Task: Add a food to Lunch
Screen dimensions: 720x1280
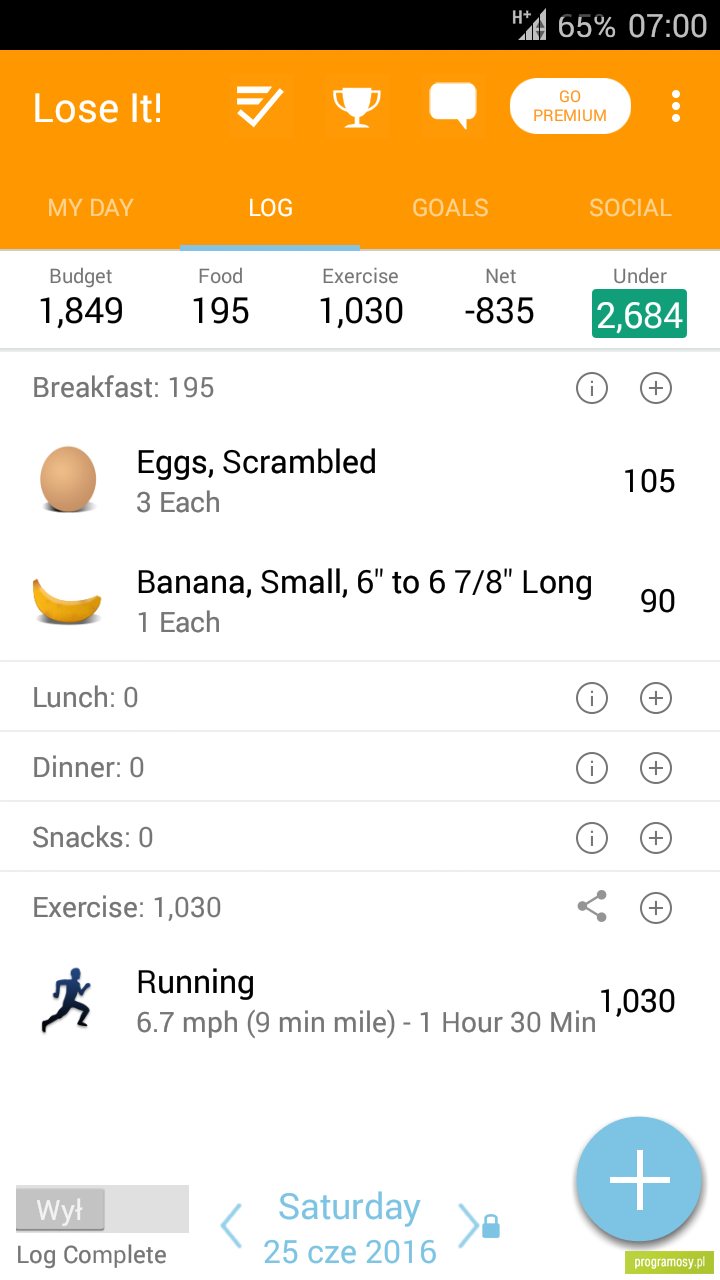Action: pos(655,698)
